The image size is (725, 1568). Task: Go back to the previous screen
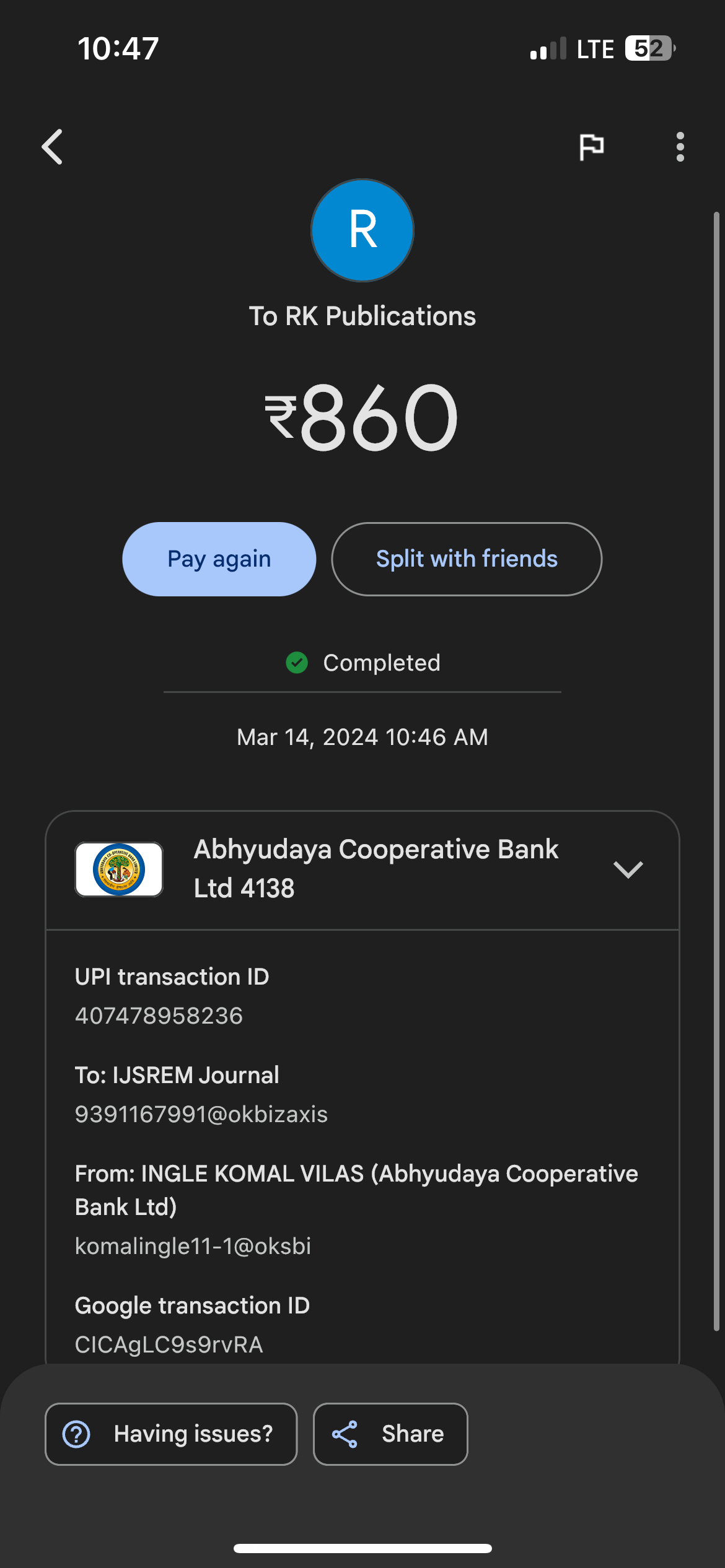coord(53,147)
